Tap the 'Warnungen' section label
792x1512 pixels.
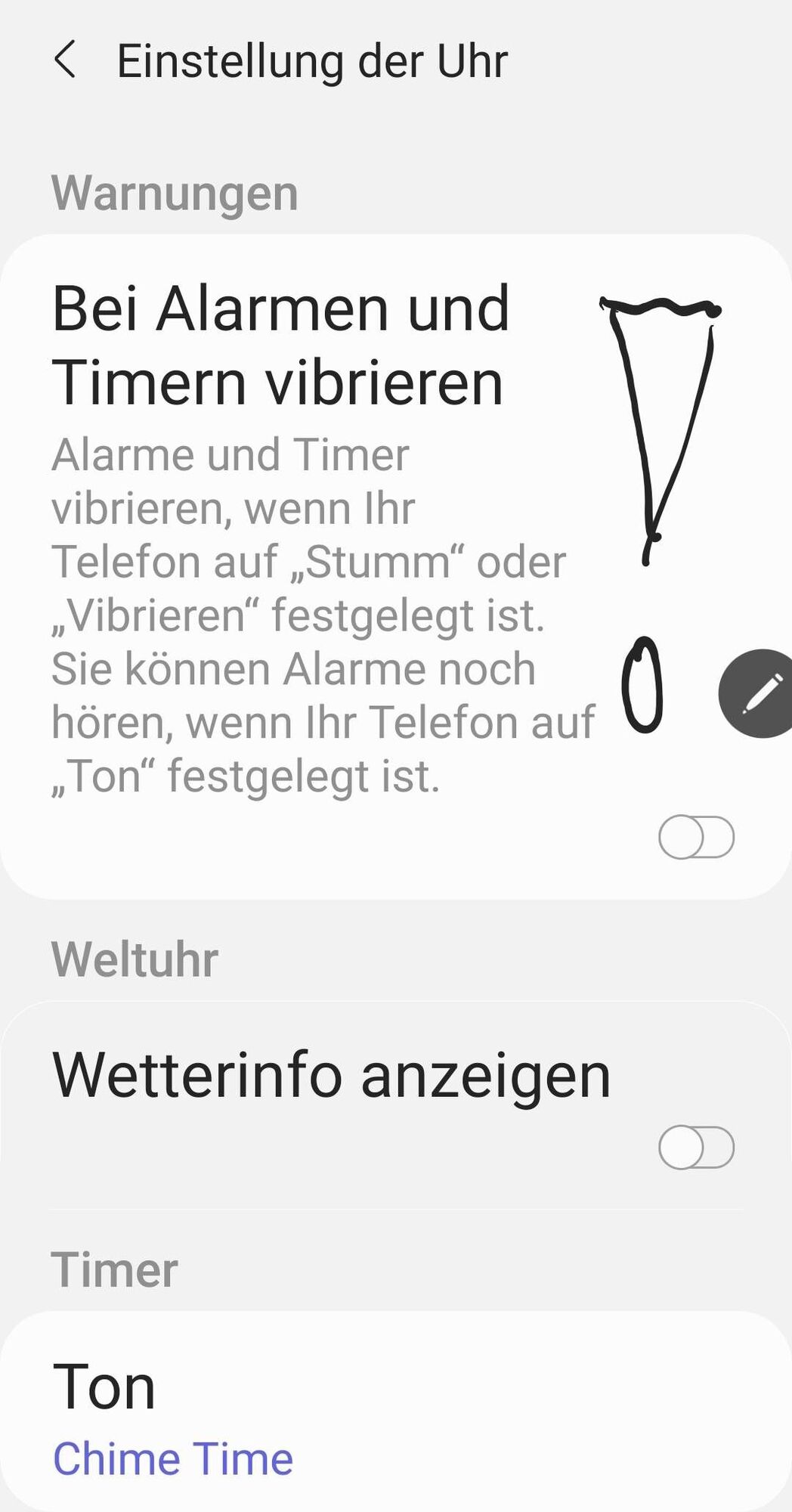(175, 191)
